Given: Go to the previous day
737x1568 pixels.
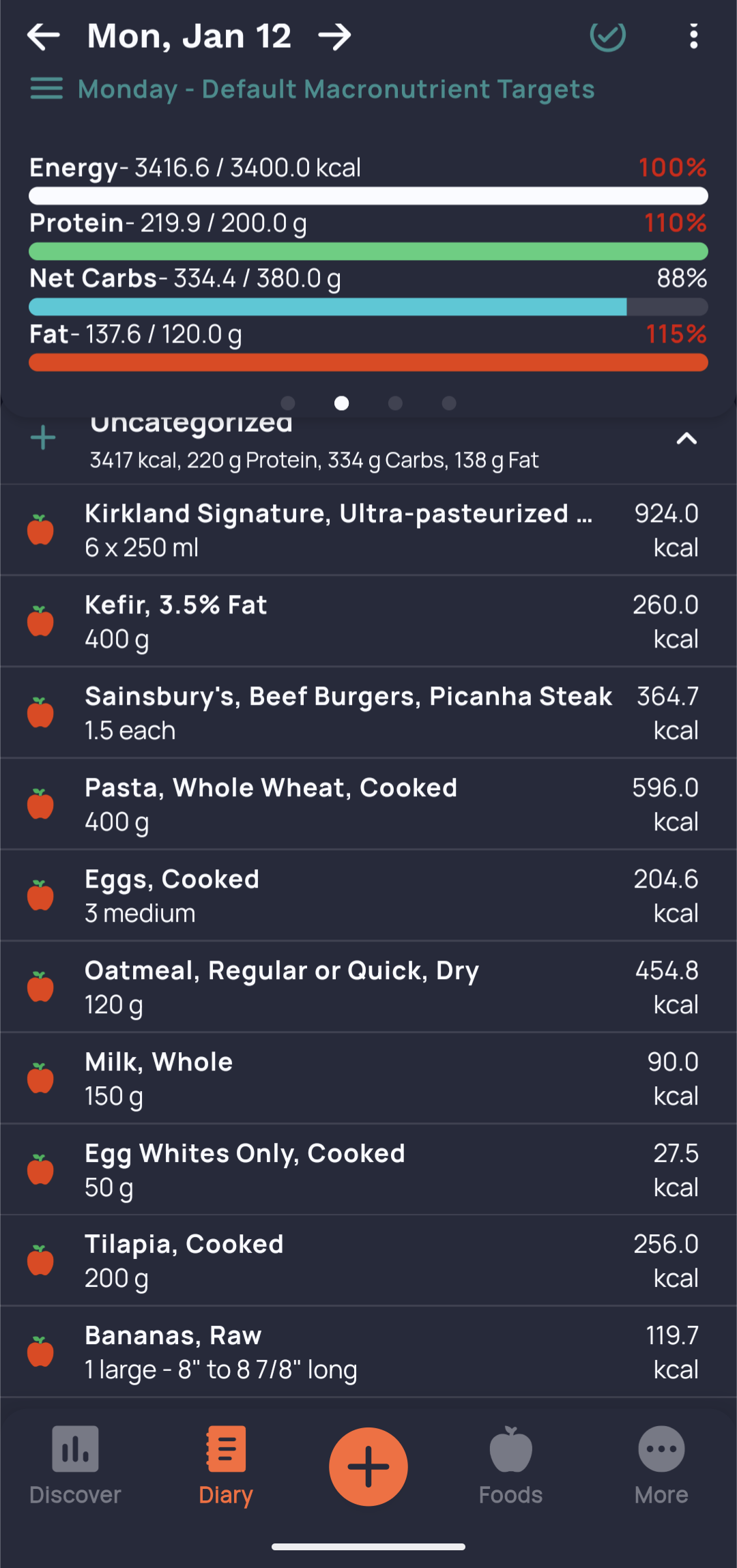Looking at the screenshot, I should coord(44,37).
